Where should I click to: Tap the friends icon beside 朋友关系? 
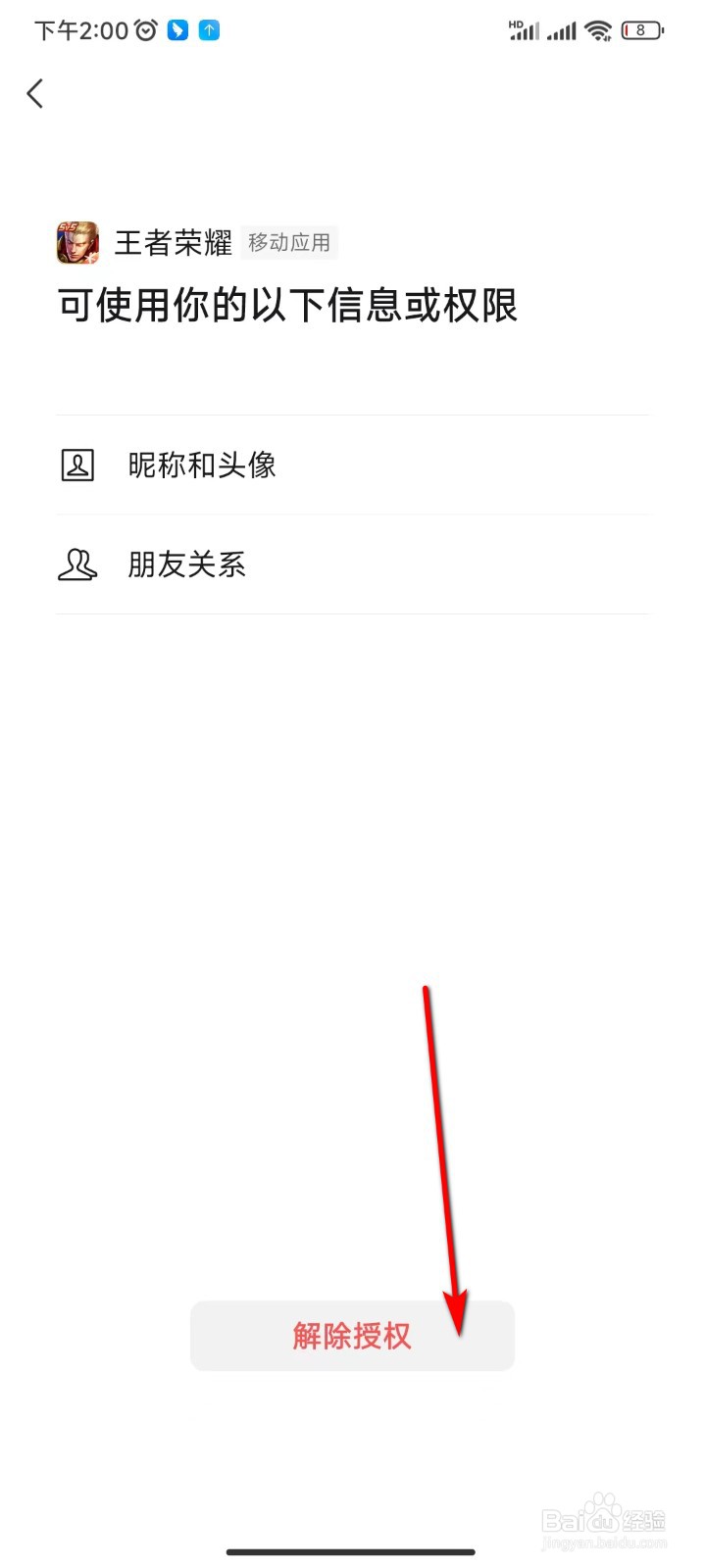point(78,563)
